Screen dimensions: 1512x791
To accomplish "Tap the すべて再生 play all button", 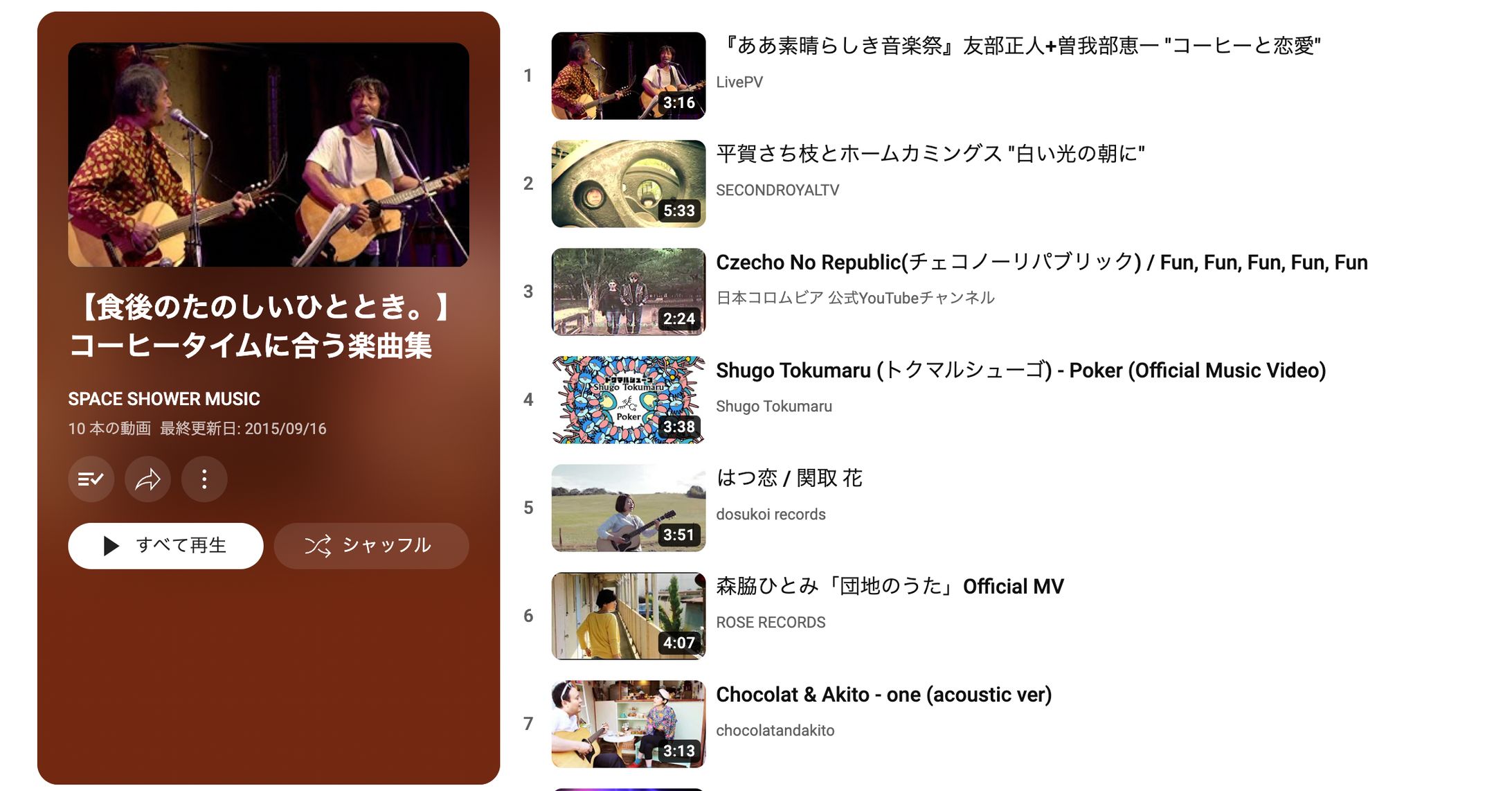I will click(x=165, y=546).
